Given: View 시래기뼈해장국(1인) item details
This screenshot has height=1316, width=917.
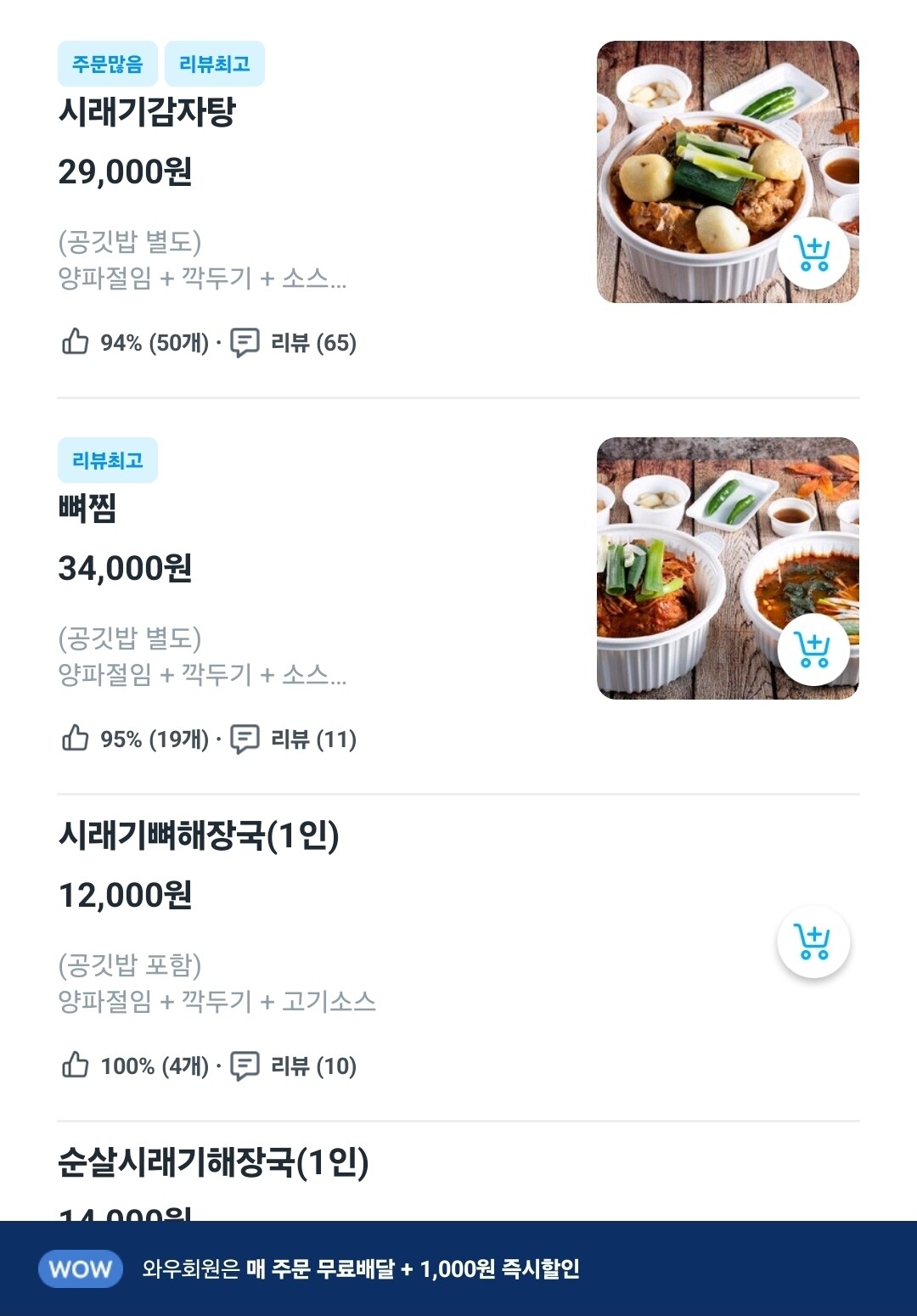Looking at the screenshot, I should [199, 835].
